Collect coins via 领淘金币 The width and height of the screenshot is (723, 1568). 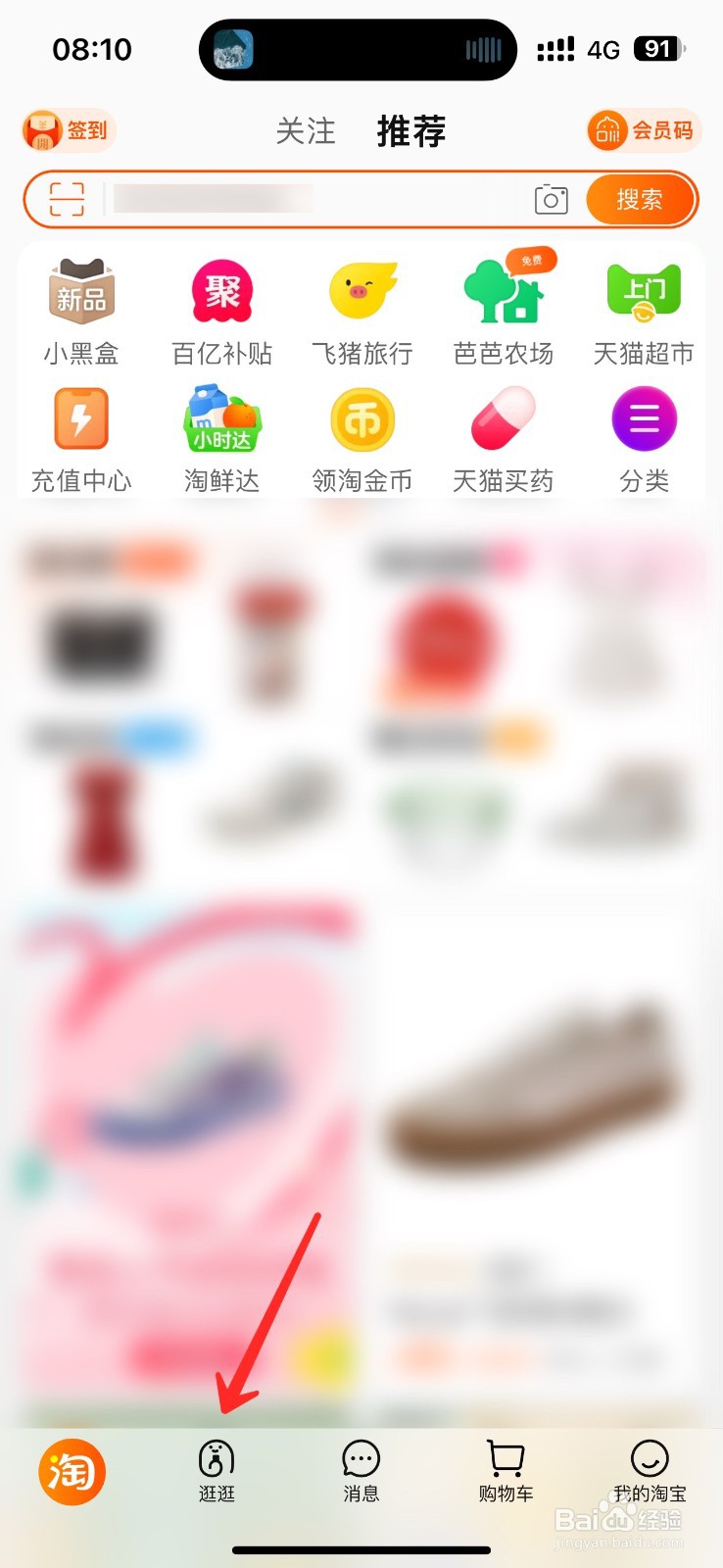(362, 436)
